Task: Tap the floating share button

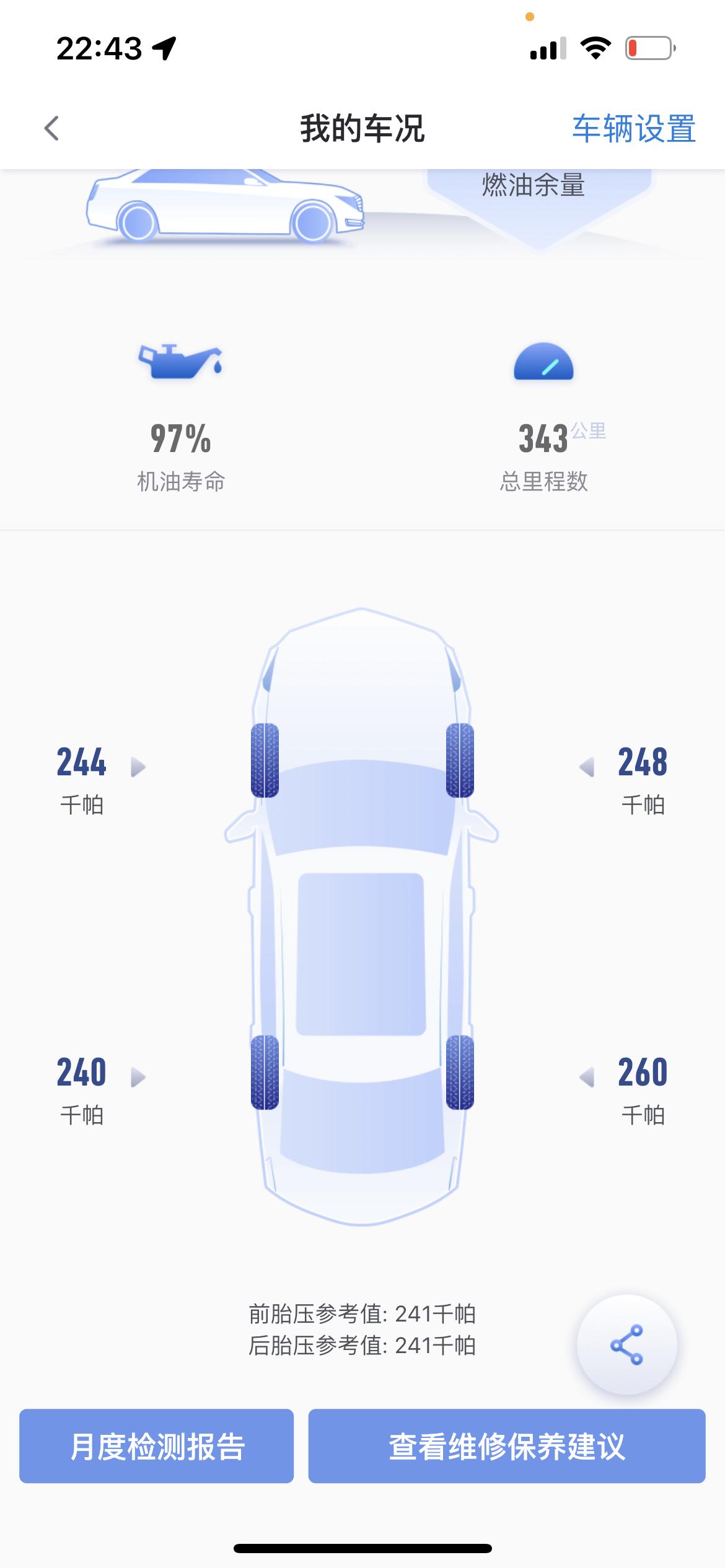Action: [626, 1344]
